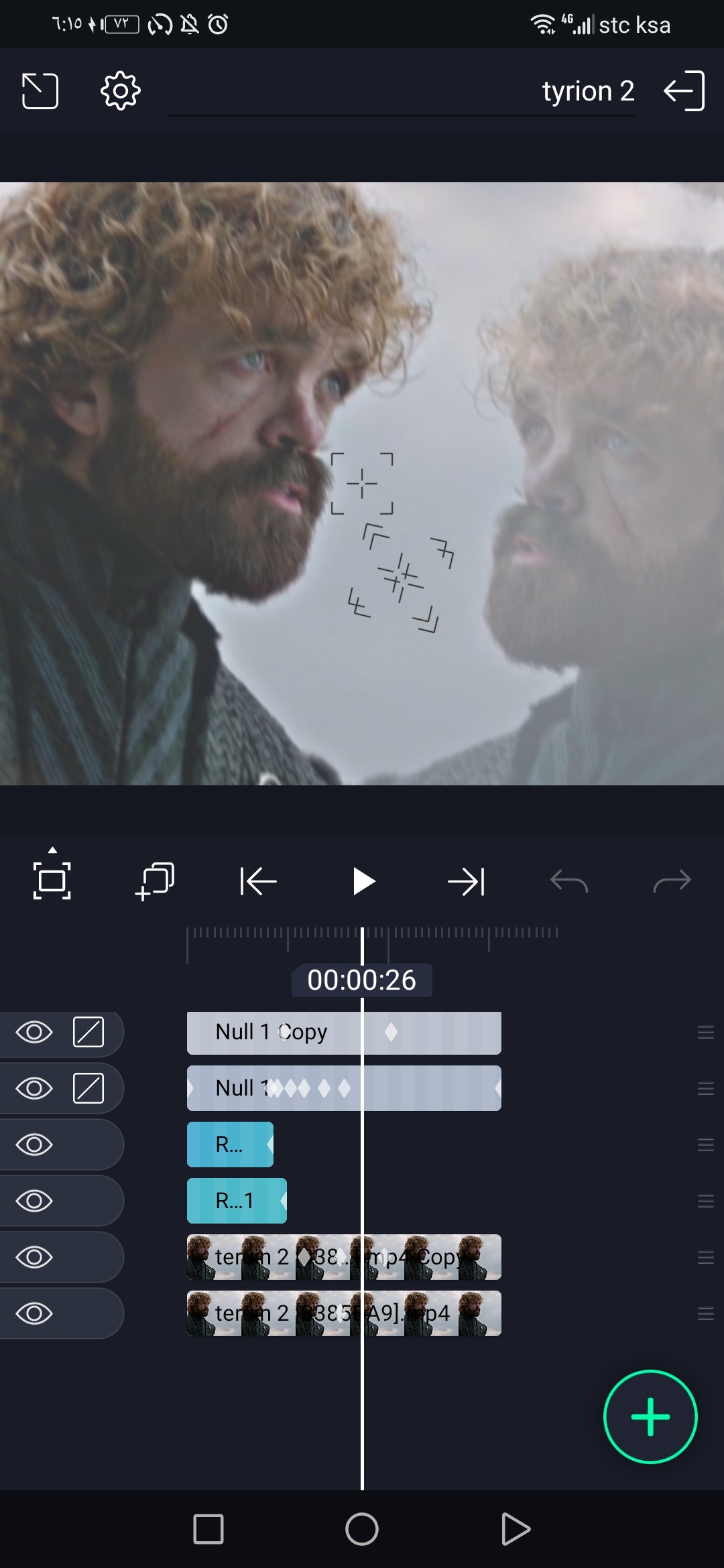724x1568 pixels.
Task: Undo the last action
Action: pyautogui.click(x=568, y=881)
